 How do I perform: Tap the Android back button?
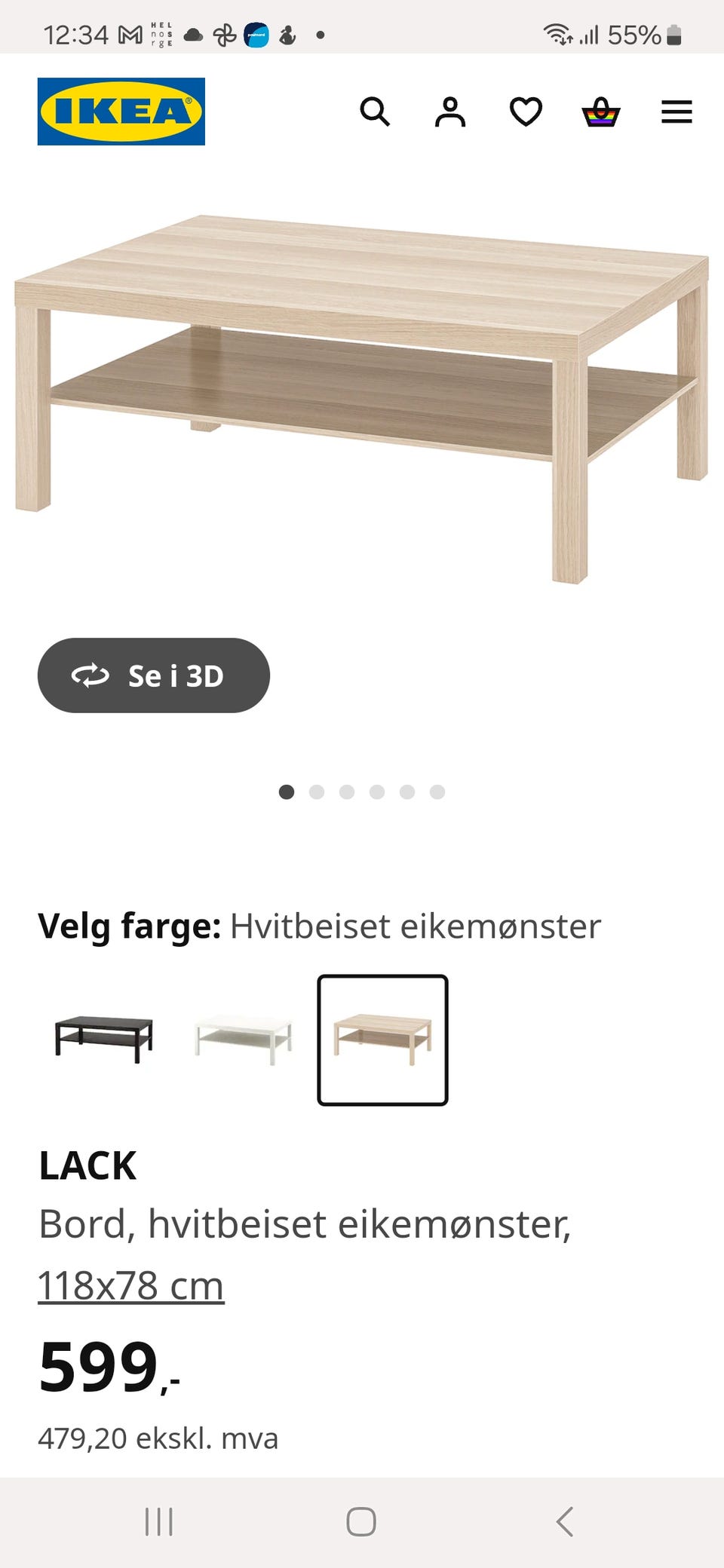tap(566, 1523)
